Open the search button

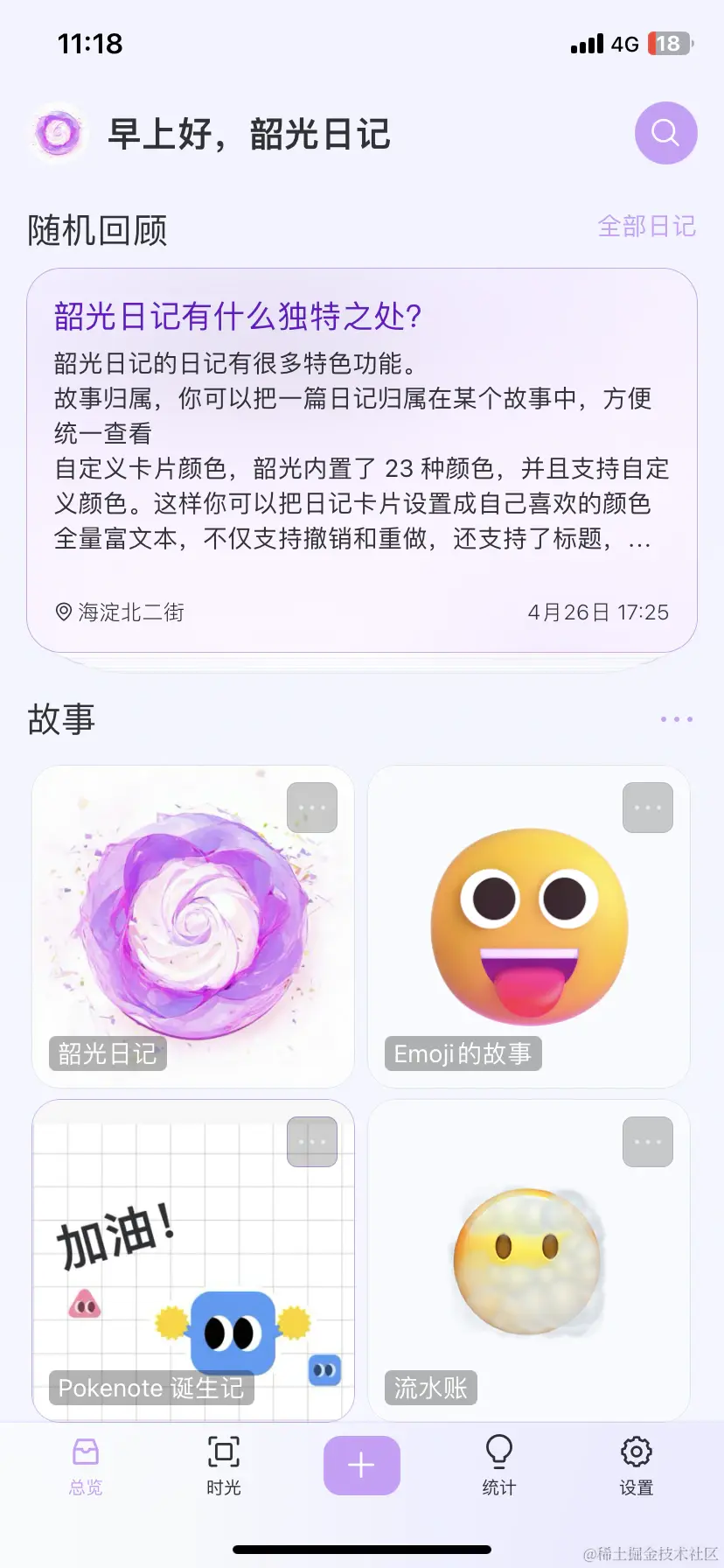coord(665,133)
